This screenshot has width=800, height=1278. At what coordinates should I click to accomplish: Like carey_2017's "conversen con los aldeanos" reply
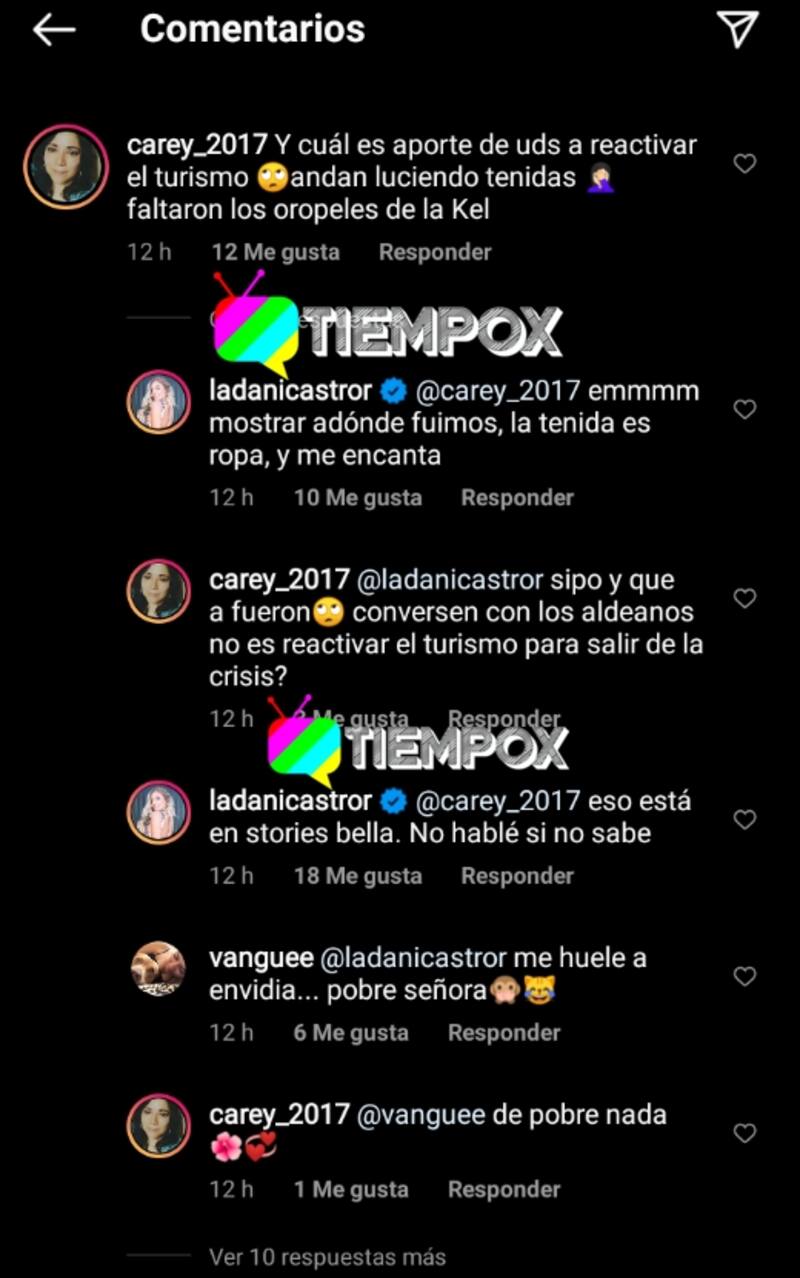coord(745,598)
